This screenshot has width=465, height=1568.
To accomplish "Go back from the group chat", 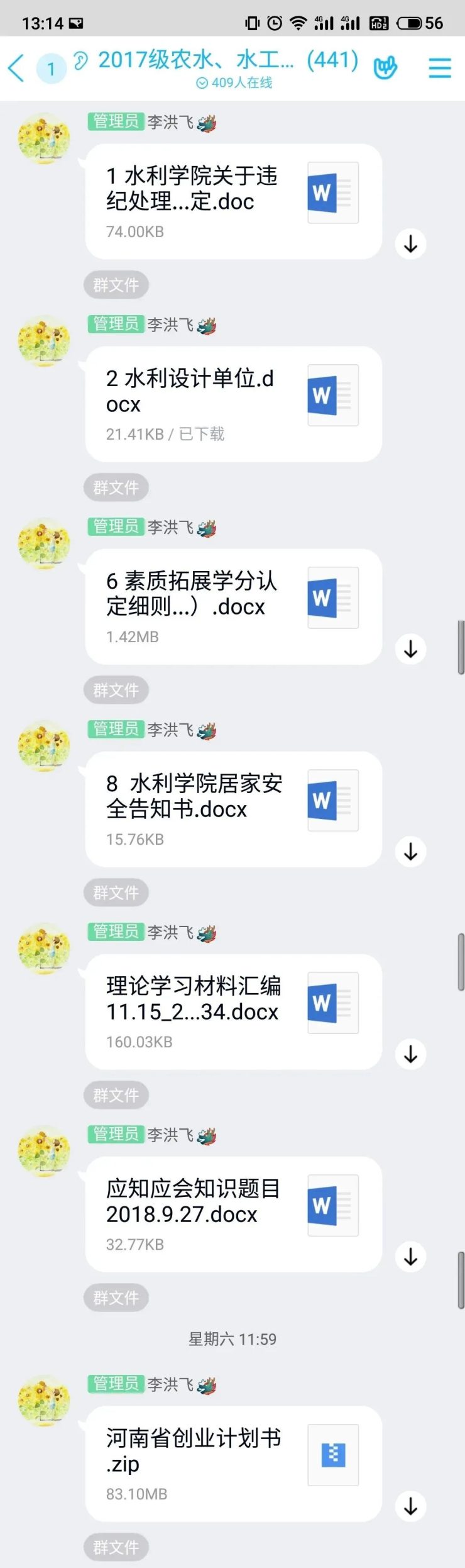I will (16, 68).
